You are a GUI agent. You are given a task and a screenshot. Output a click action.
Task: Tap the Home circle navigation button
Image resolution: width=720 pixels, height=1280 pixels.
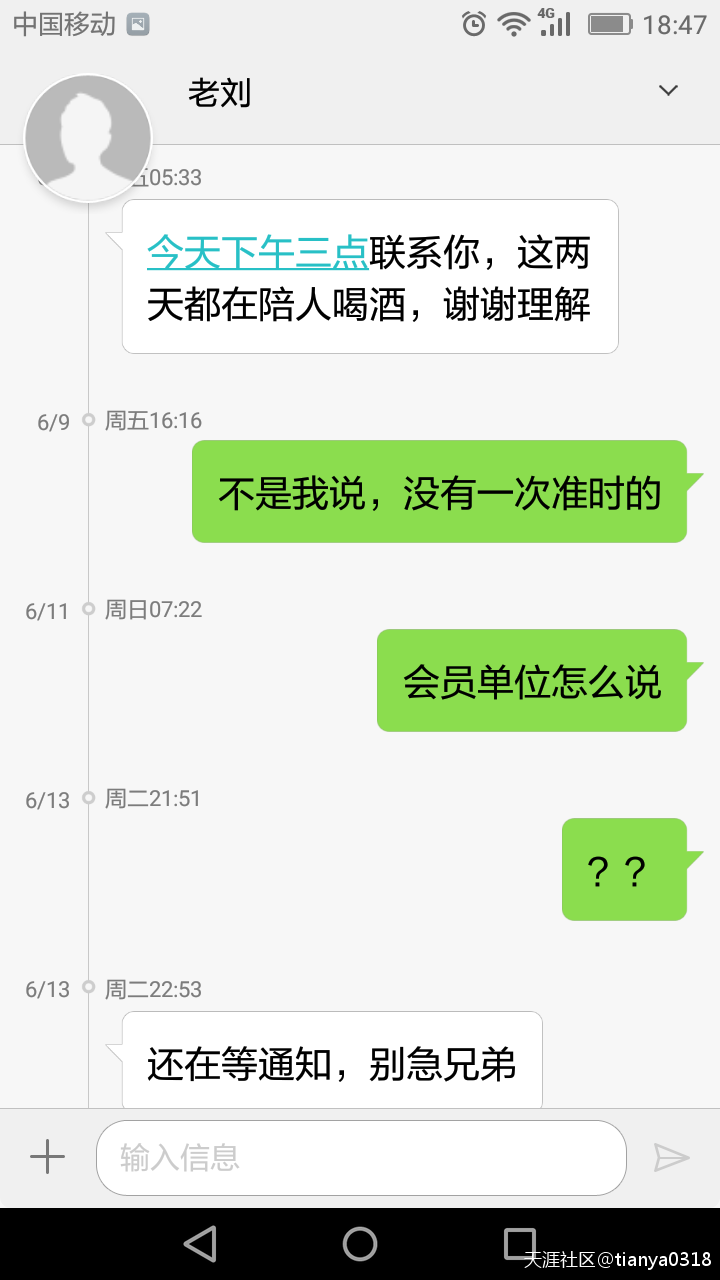click(x=360, y=1243)
